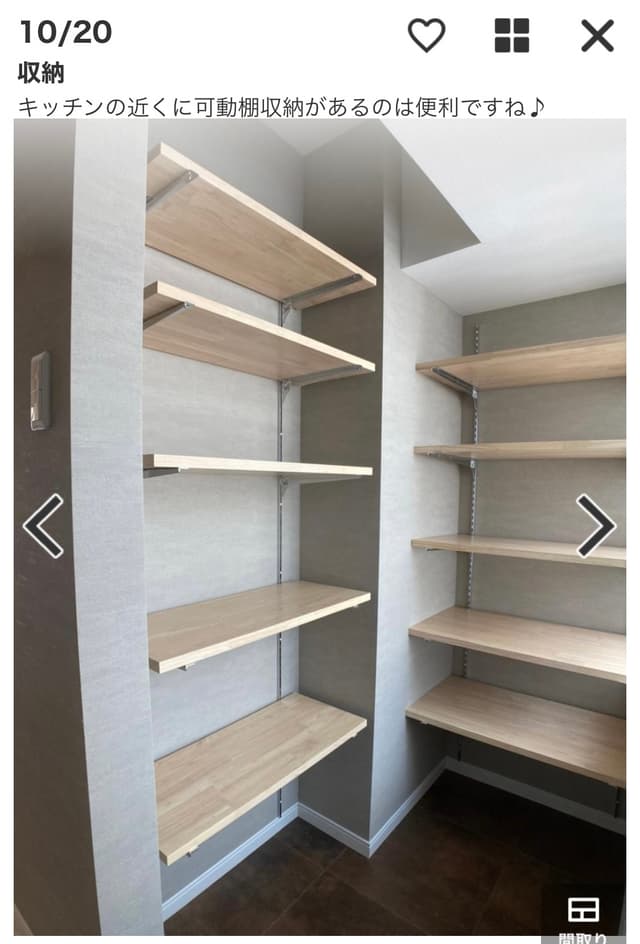Go to the next photo
The image size is (640, 944).
pos(596,525)
